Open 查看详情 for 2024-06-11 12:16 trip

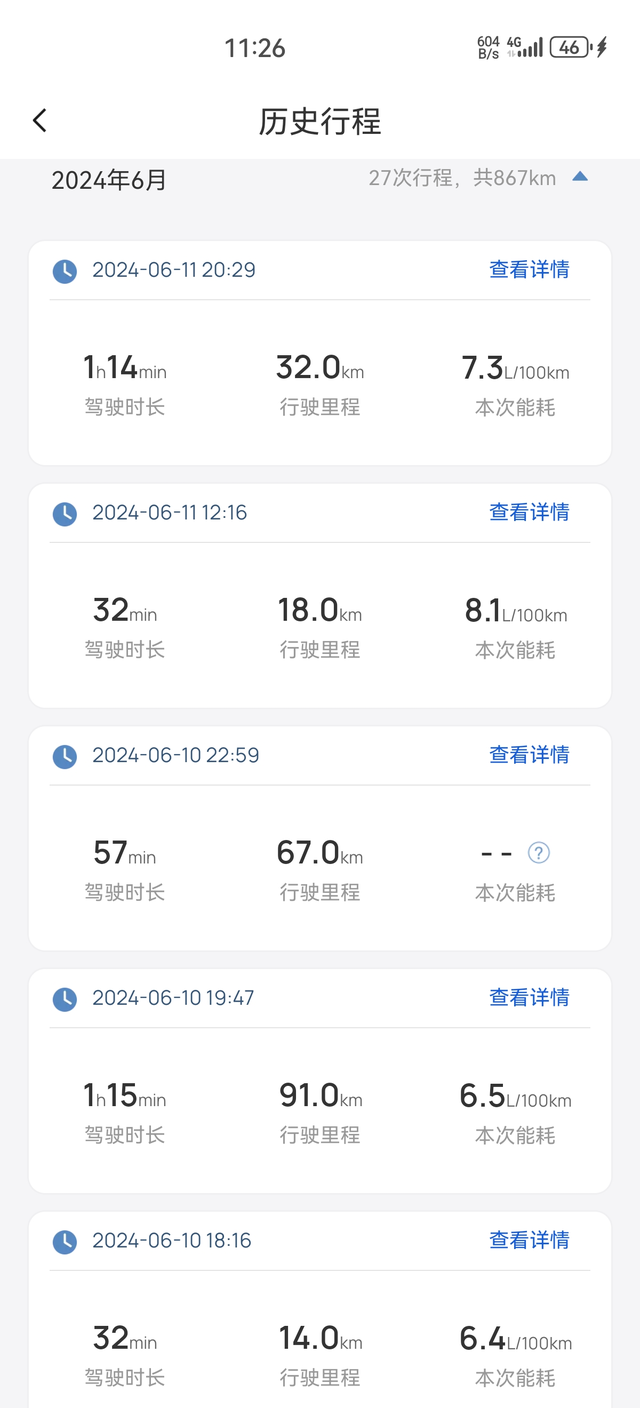point(529,513)
